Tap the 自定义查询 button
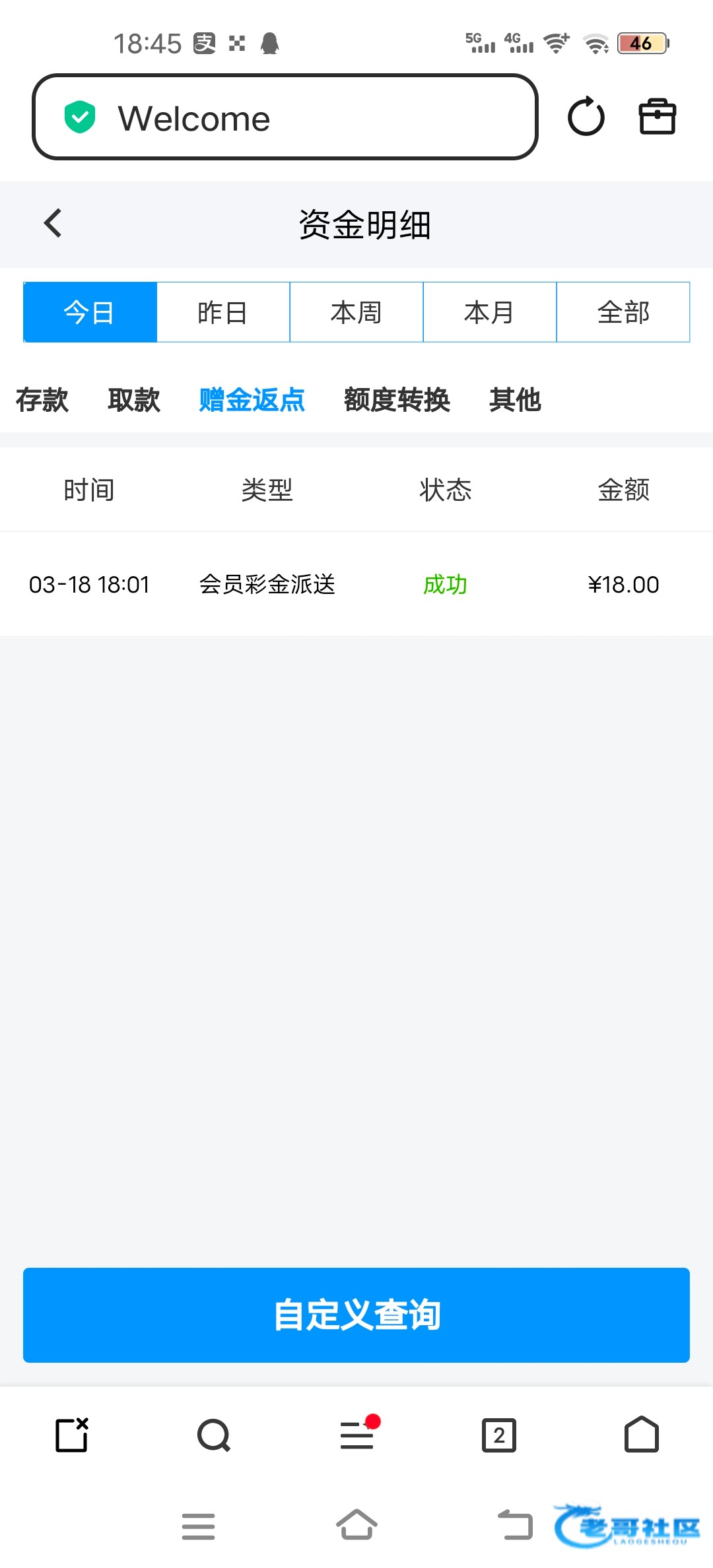 [356, 1315]
